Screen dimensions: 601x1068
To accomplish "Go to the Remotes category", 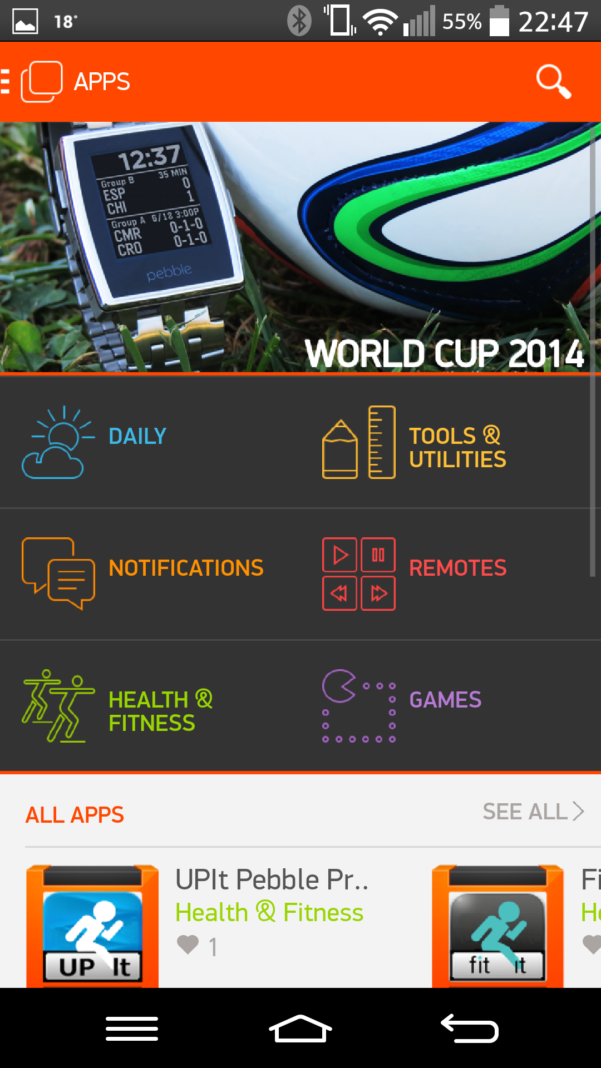I will point(450,574).
